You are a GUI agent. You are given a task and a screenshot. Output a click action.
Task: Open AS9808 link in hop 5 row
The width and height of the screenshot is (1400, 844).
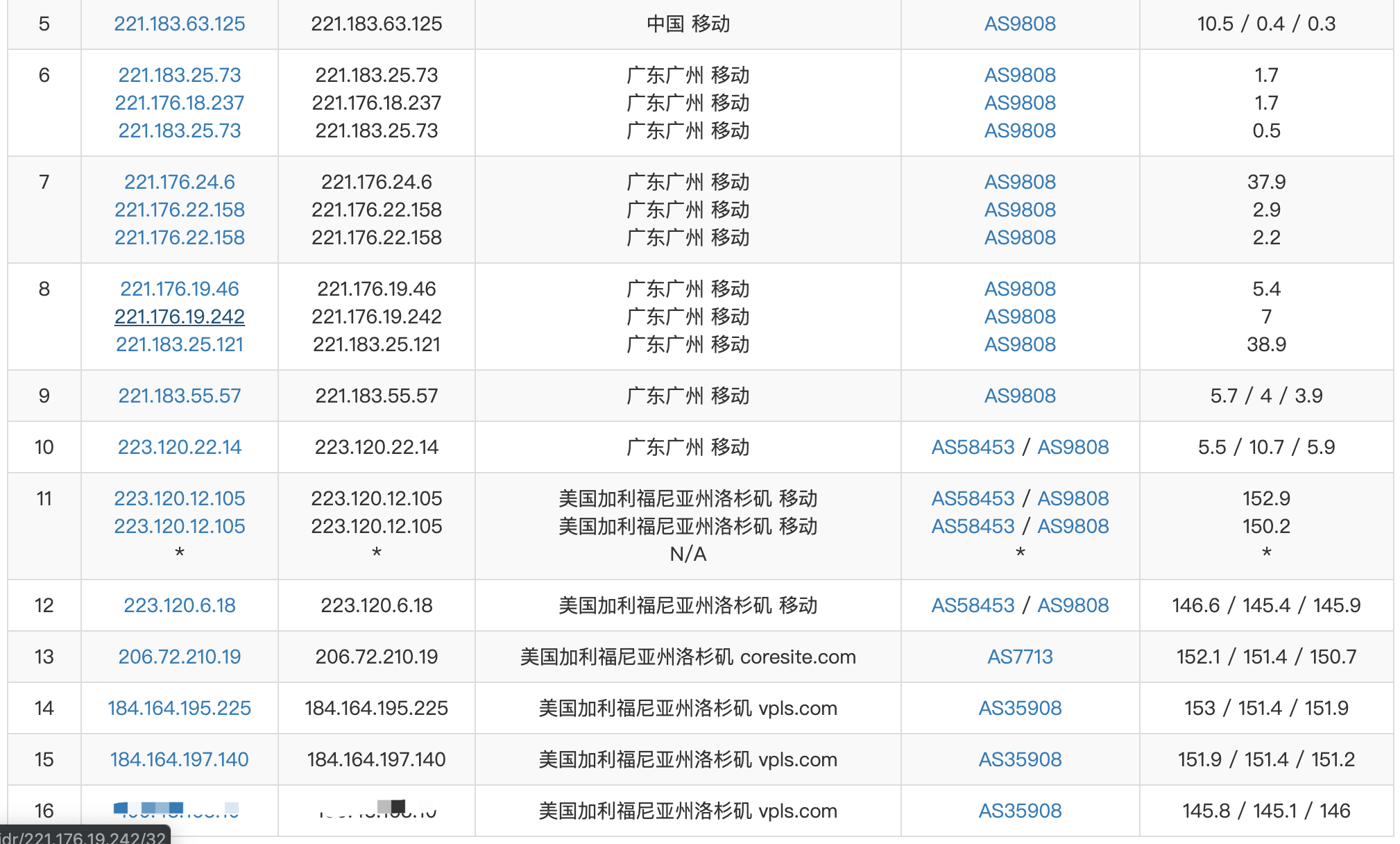(1020, 24)
